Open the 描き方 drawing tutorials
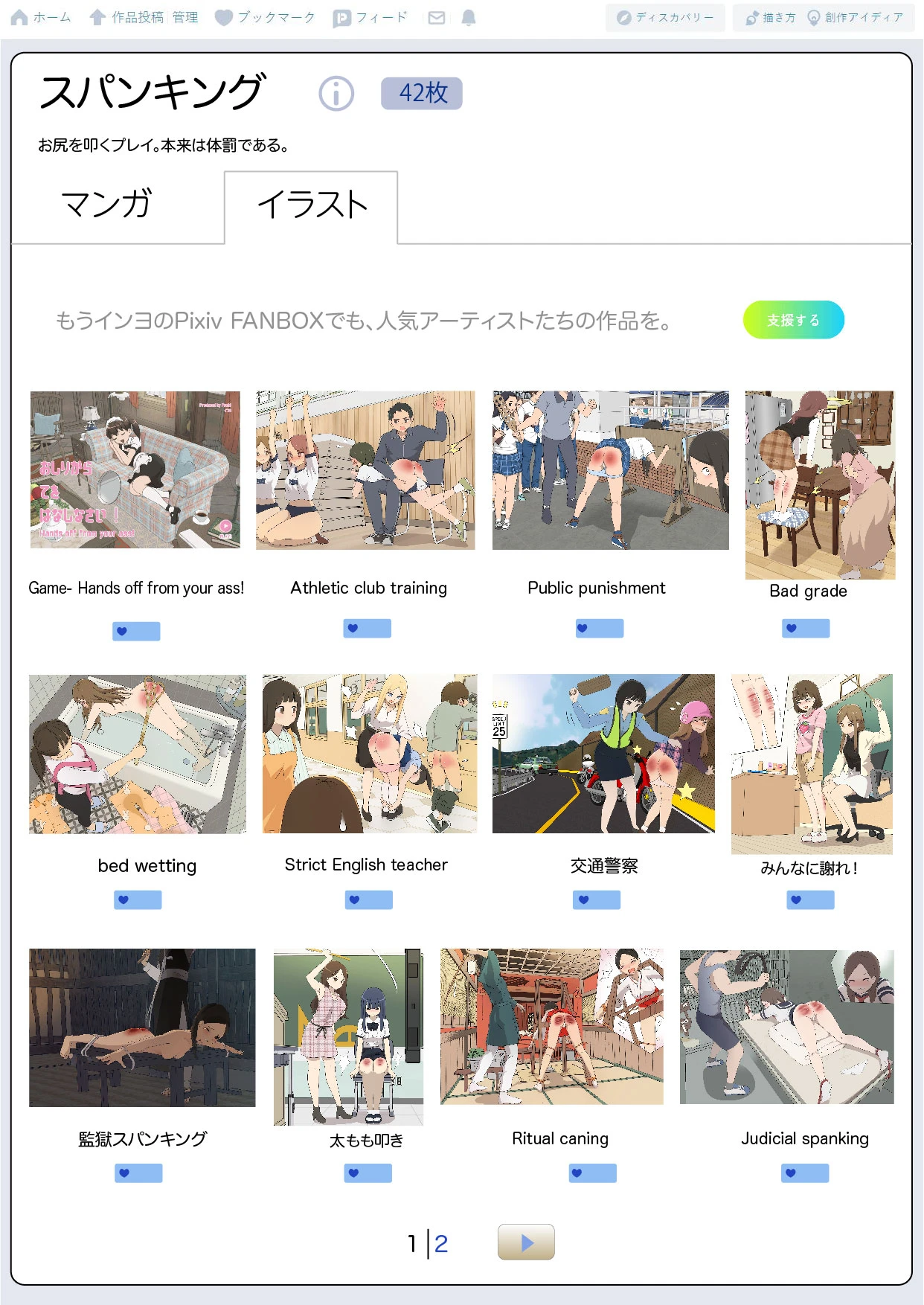Image resolution: width=924 pixels, height=1305 pixels. click(771, 17)
